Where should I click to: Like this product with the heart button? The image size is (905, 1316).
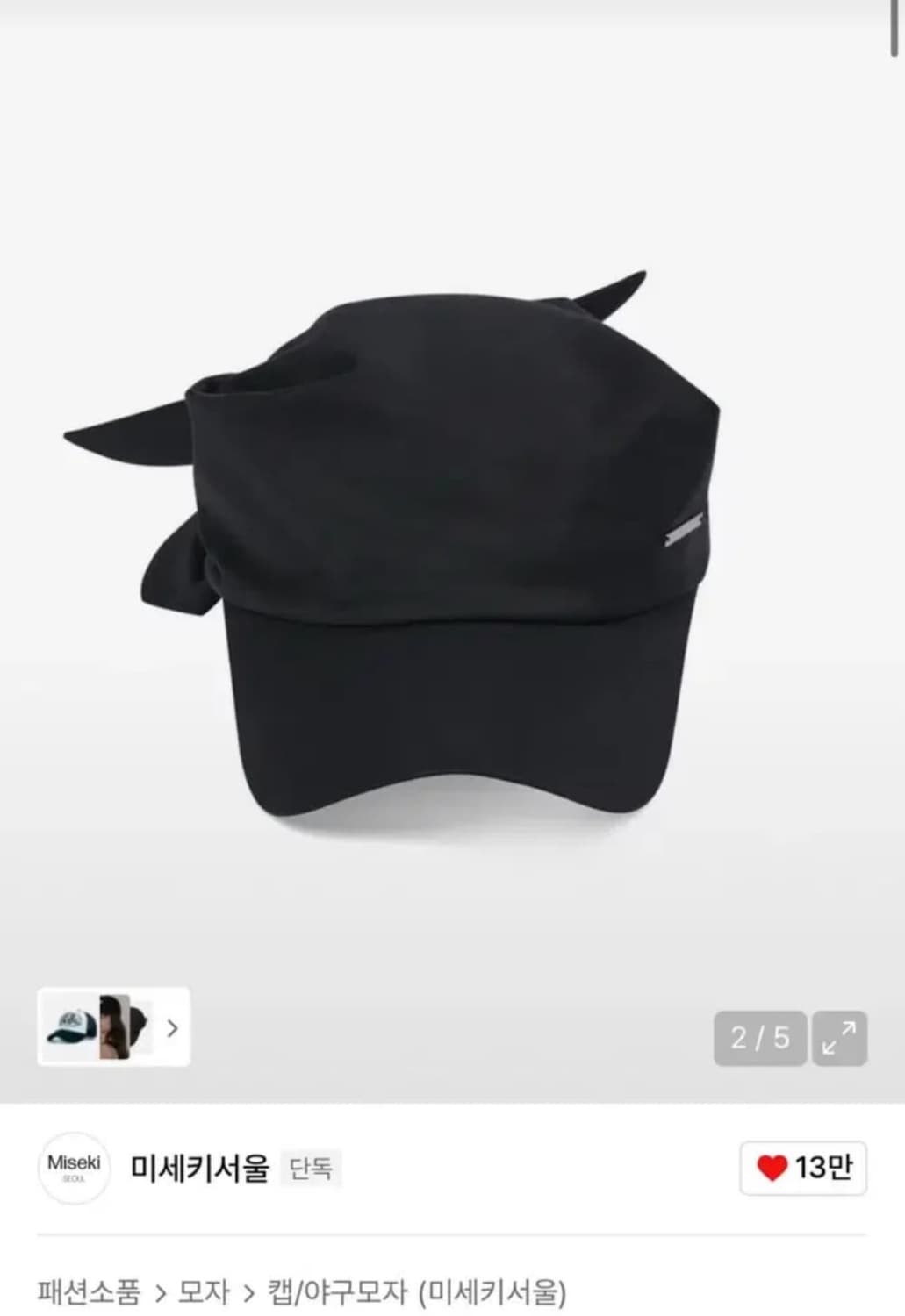point(803,1168)
